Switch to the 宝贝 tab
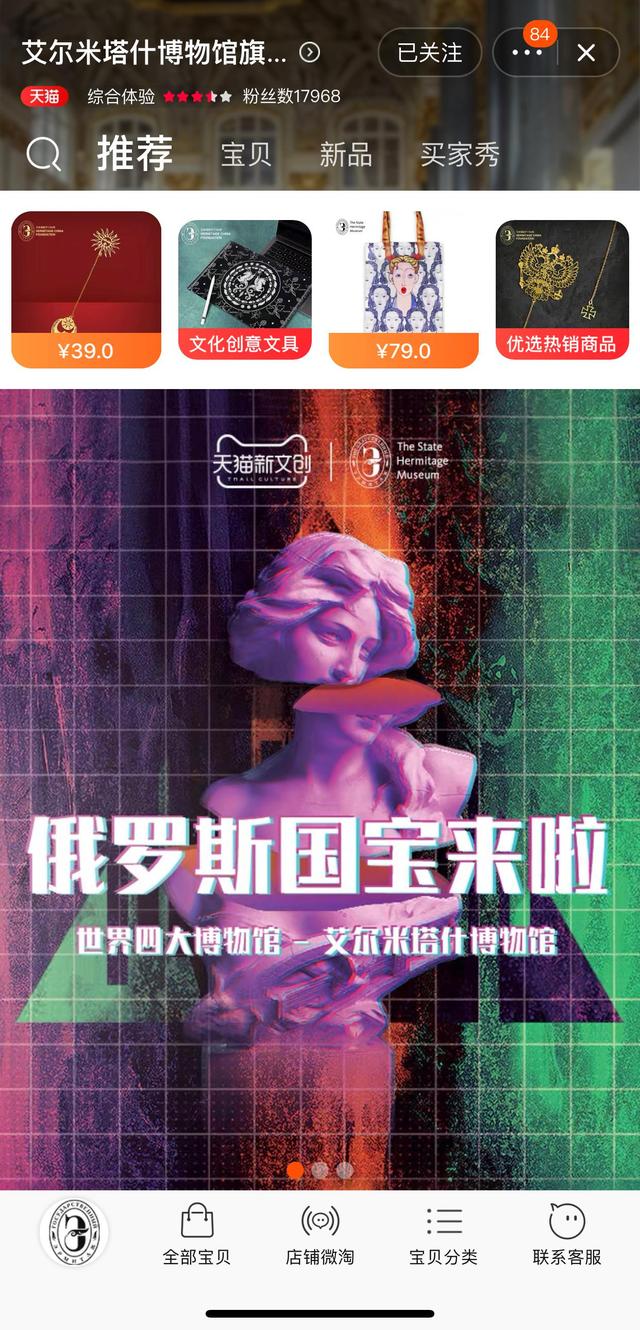The width and height of the screenshot is (640, 1330). (246, 155)
